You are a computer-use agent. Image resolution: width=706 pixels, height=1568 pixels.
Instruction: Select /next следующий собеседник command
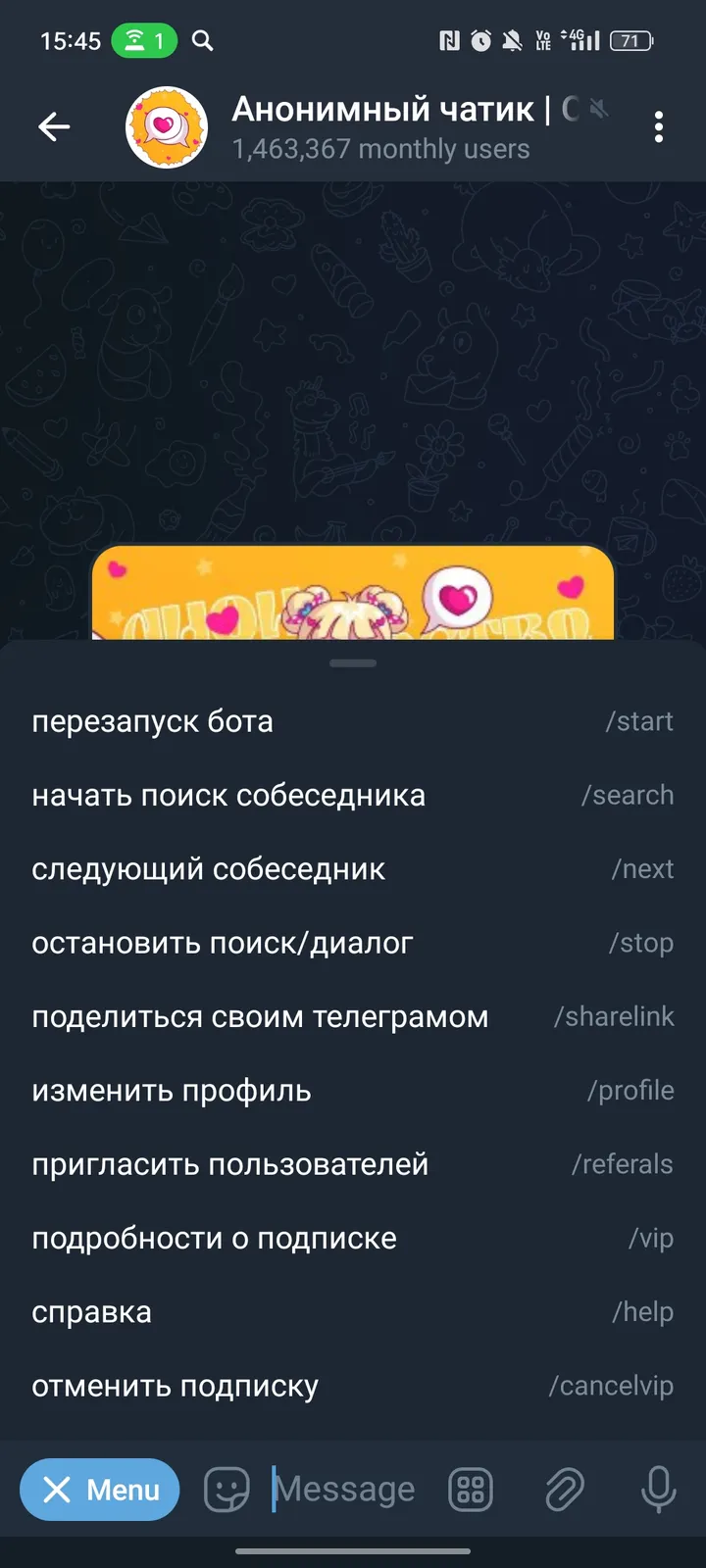[353, 869]
